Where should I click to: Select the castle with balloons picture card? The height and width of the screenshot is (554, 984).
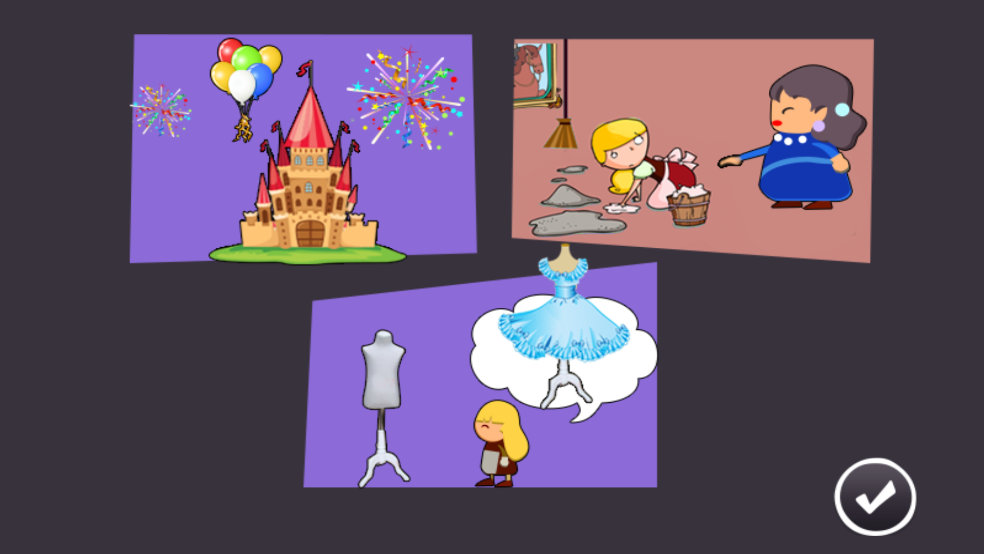pyautogui.click(x=303, y=150)
